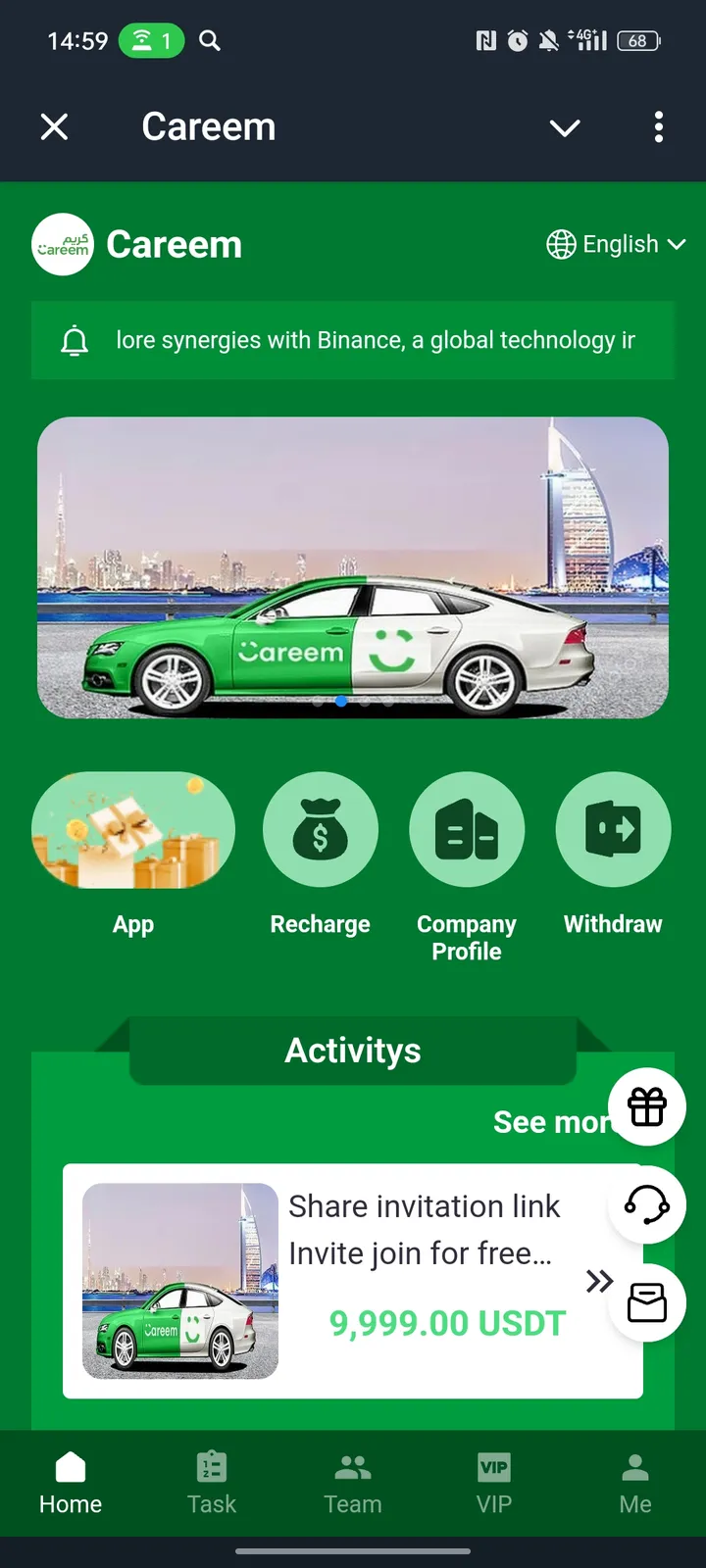This screenshot has width=706, height=1568.
Task: Open the App gift box icon
Action: 133,829
